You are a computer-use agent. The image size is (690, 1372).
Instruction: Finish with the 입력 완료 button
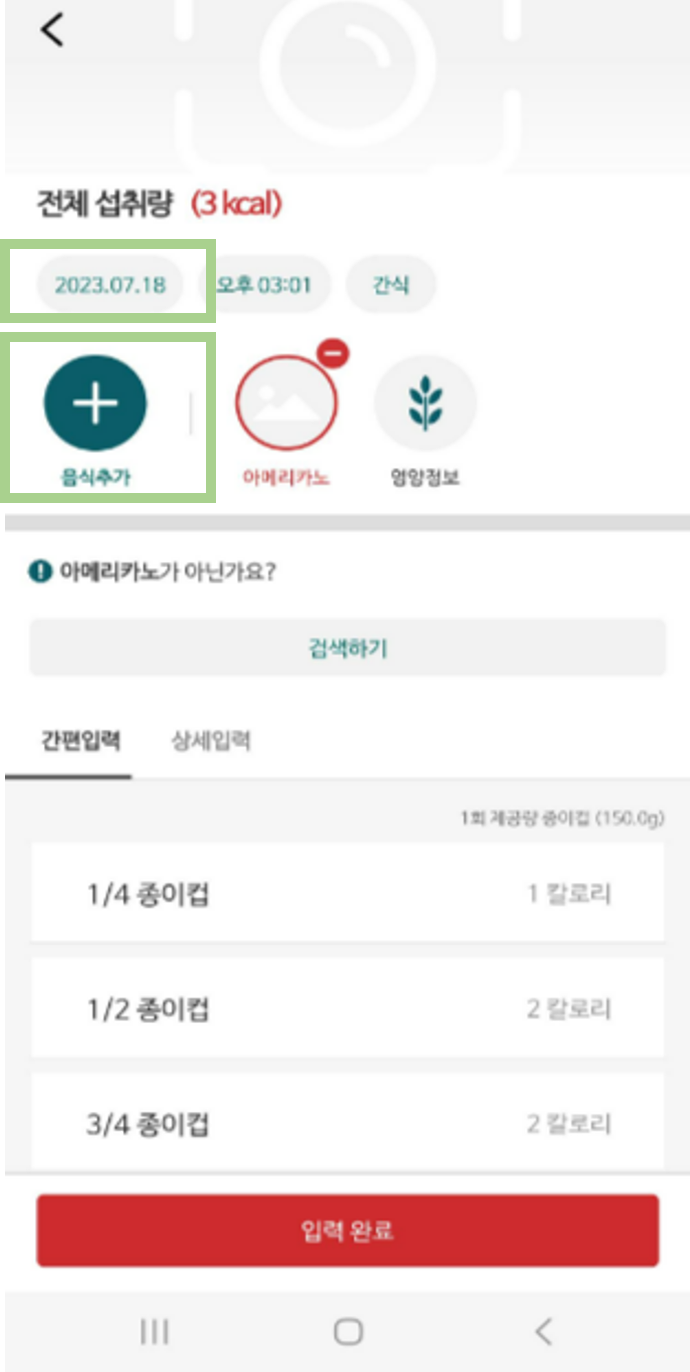[347, 1230]
